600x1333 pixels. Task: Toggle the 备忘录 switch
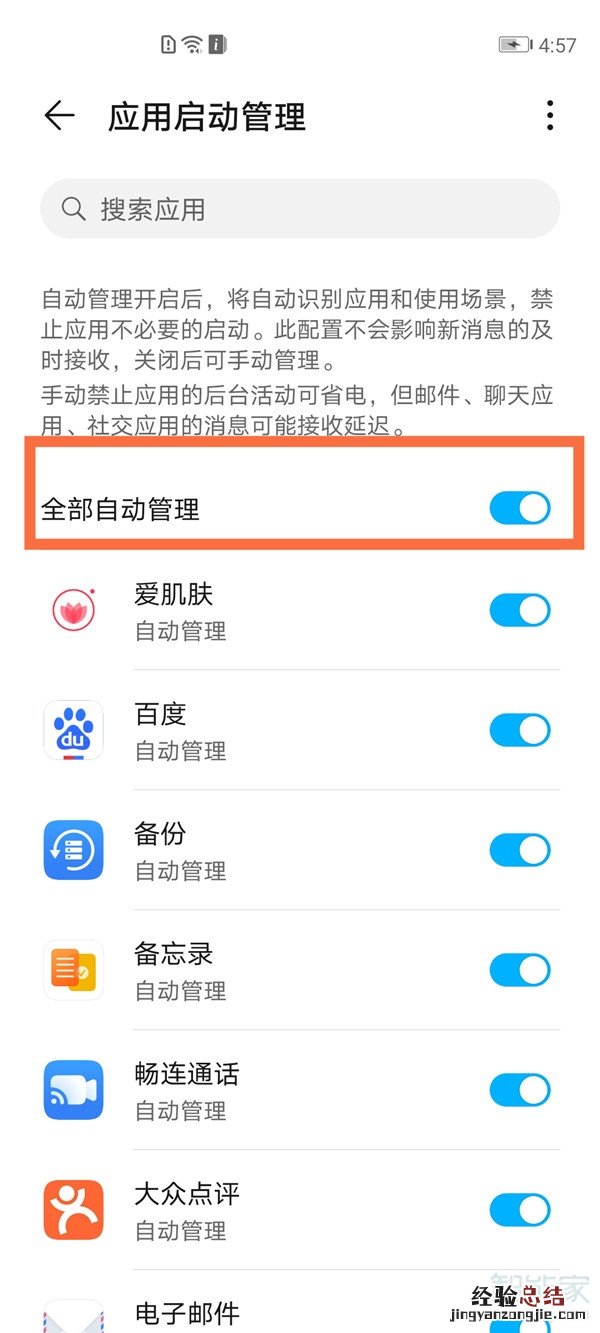point(519,970)
